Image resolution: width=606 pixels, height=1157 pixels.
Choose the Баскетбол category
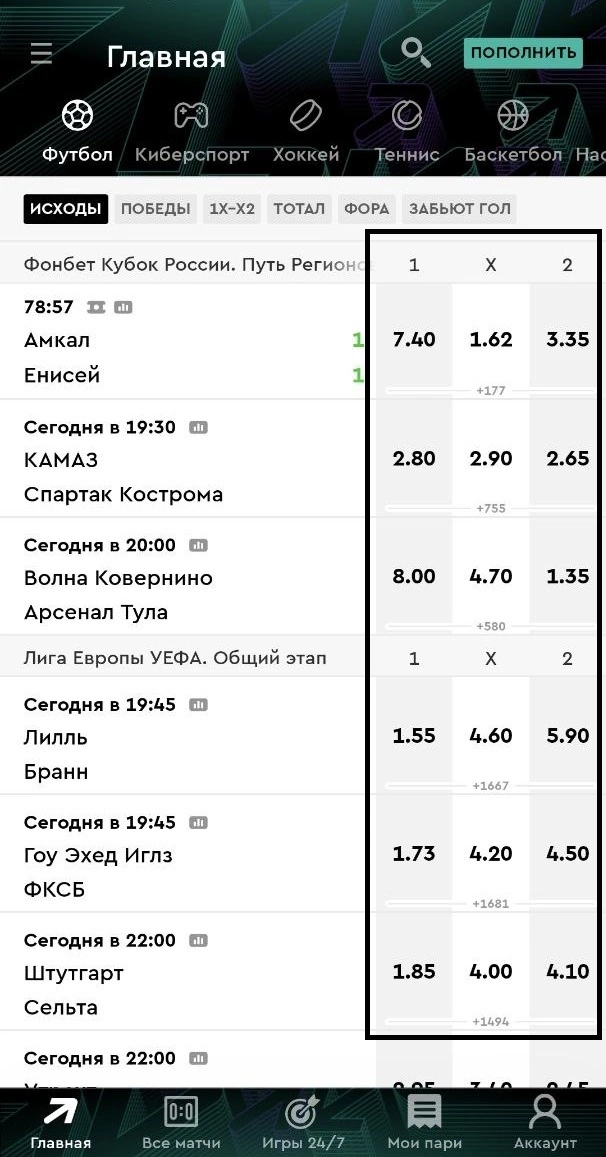pos(513,131)
